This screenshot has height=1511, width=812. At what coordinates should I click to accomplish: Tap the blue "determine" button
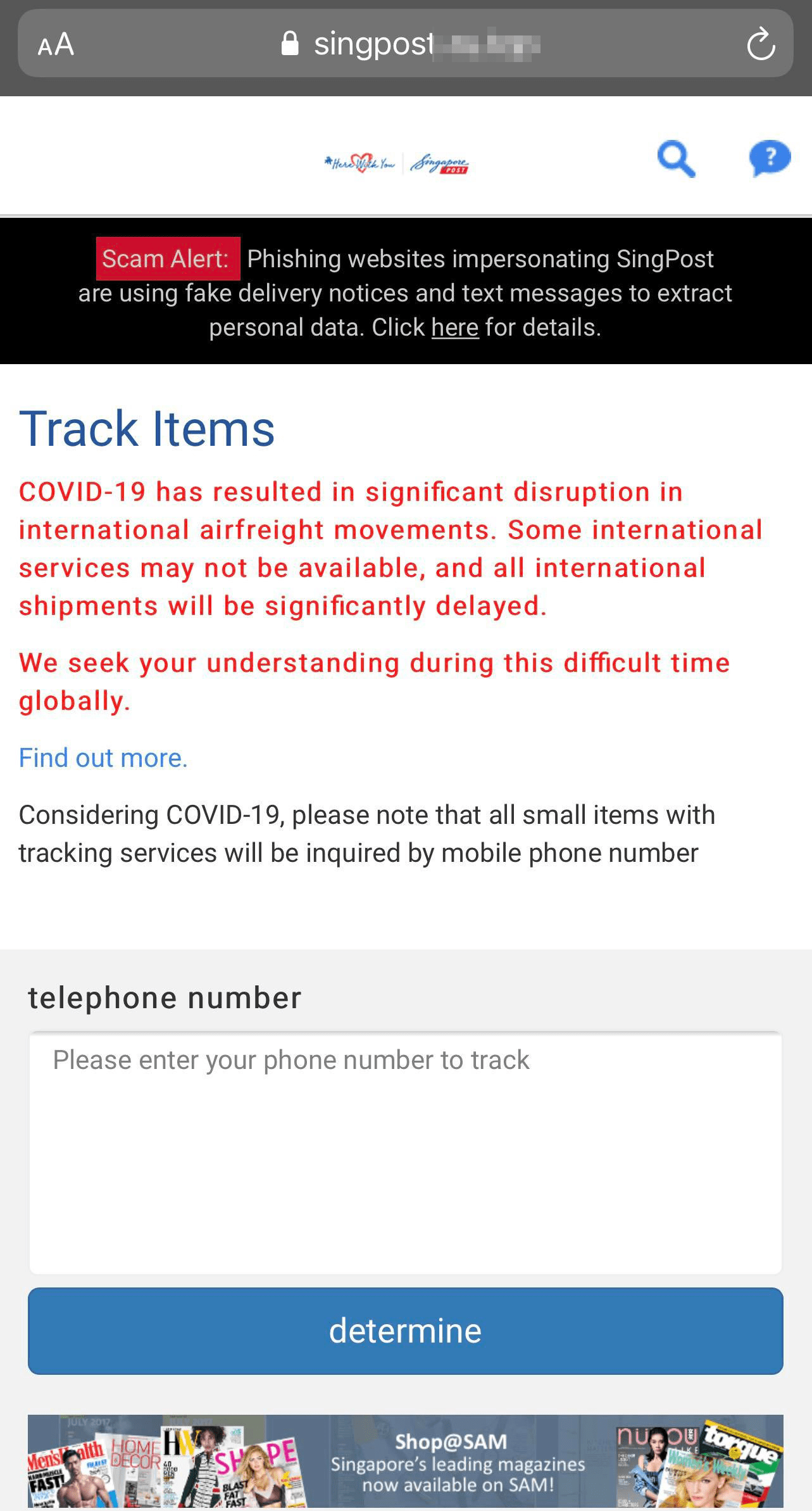[x=405, y=1331]
